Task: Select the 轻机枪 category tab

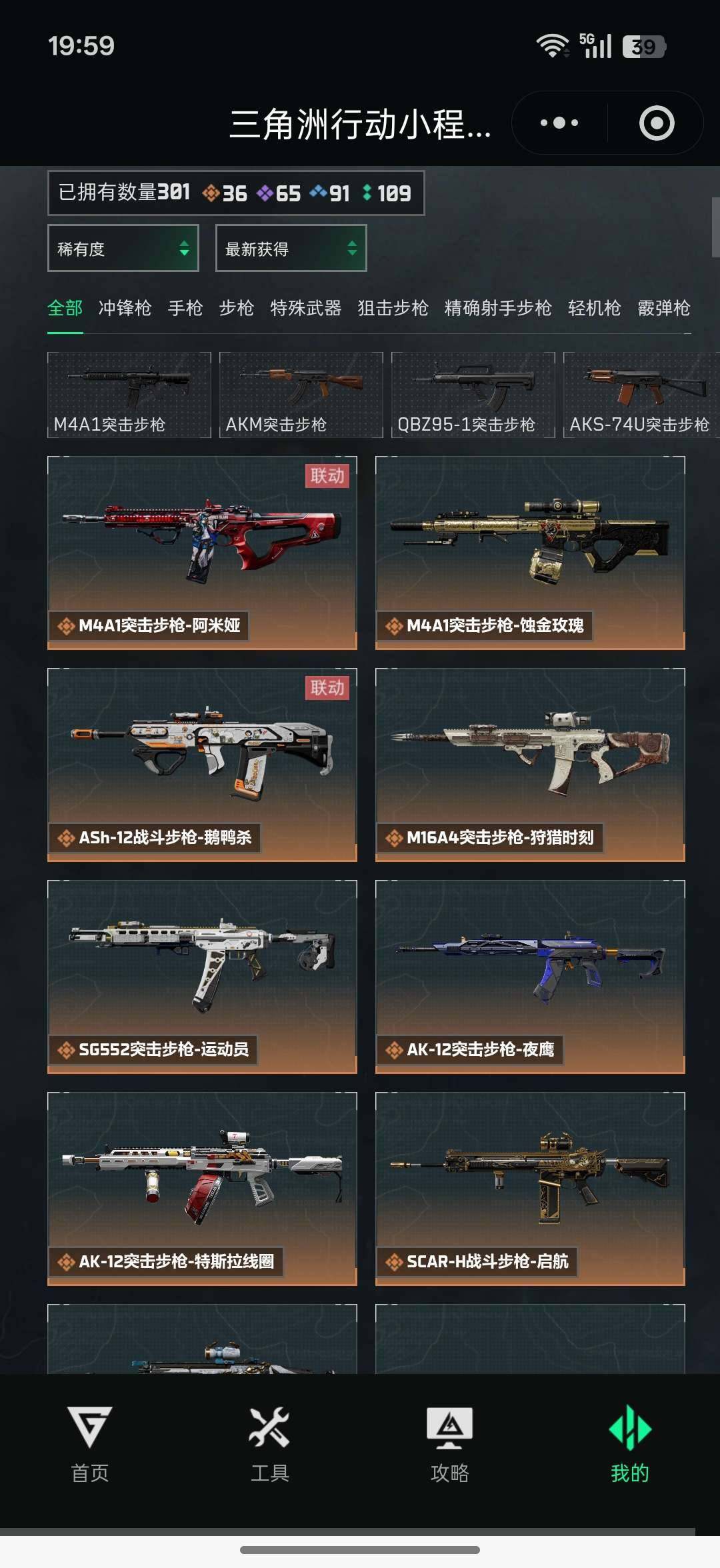Action: [x=594, y=308]
